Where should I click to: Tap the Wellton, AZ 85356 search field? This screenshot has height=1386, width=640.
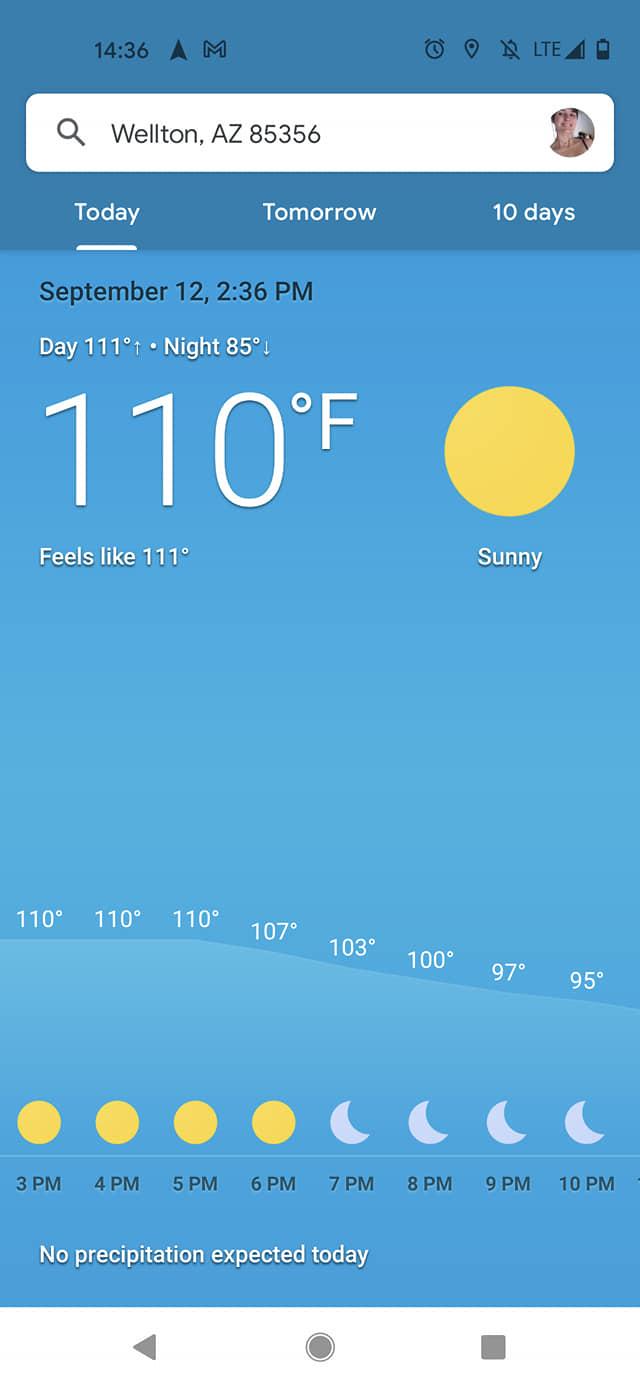pos(320,133)
